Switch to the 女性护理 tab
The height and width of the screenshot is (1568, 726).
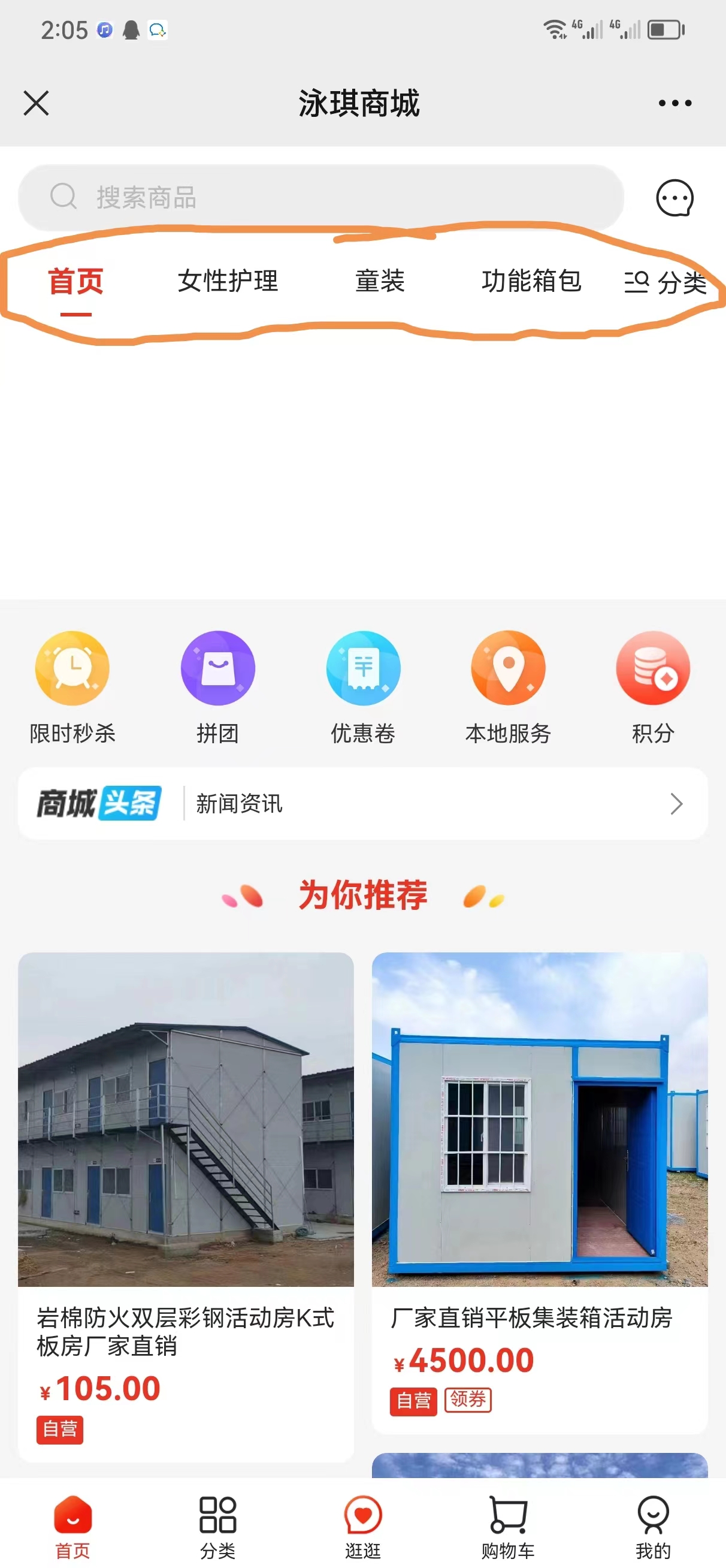228,281
